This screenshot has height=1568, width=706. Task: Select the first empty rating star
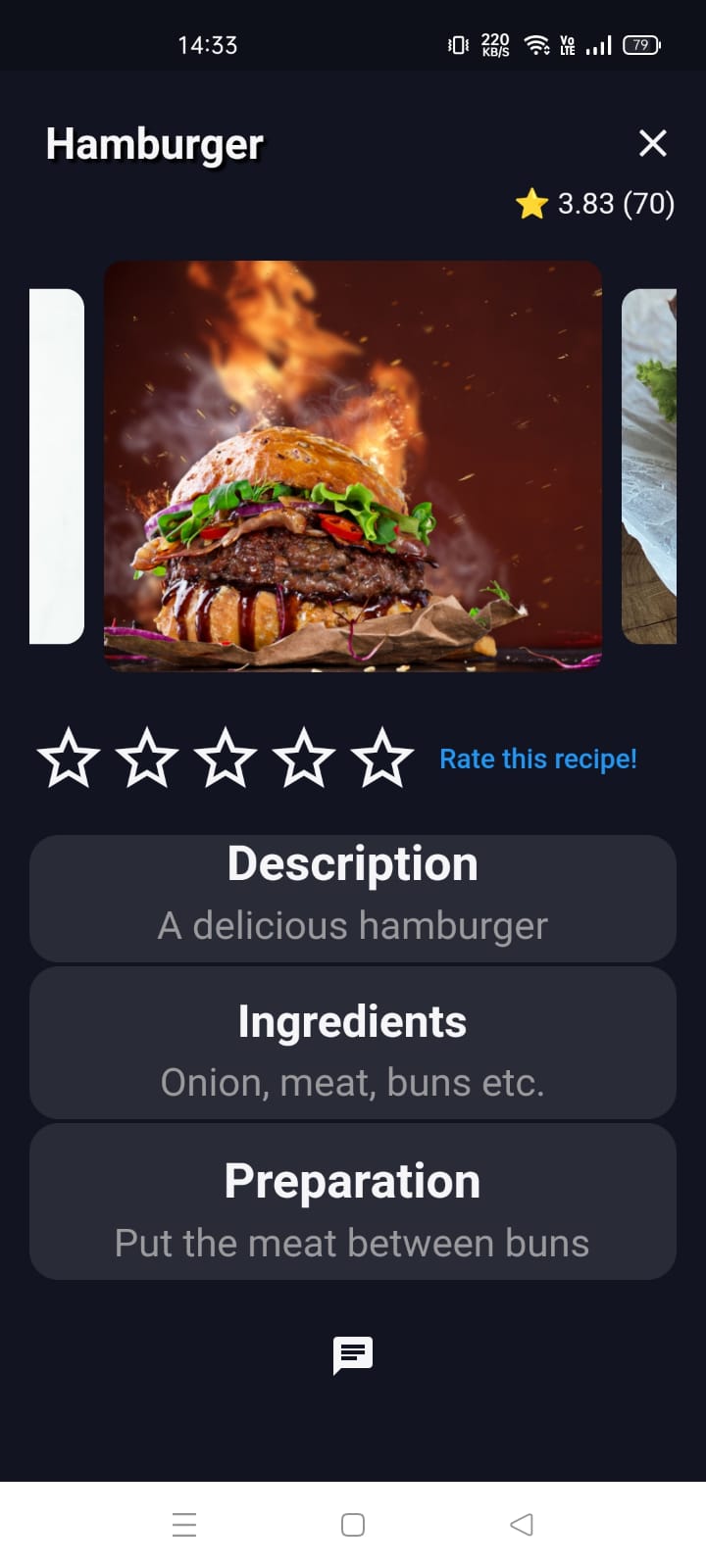pos(72,758)
